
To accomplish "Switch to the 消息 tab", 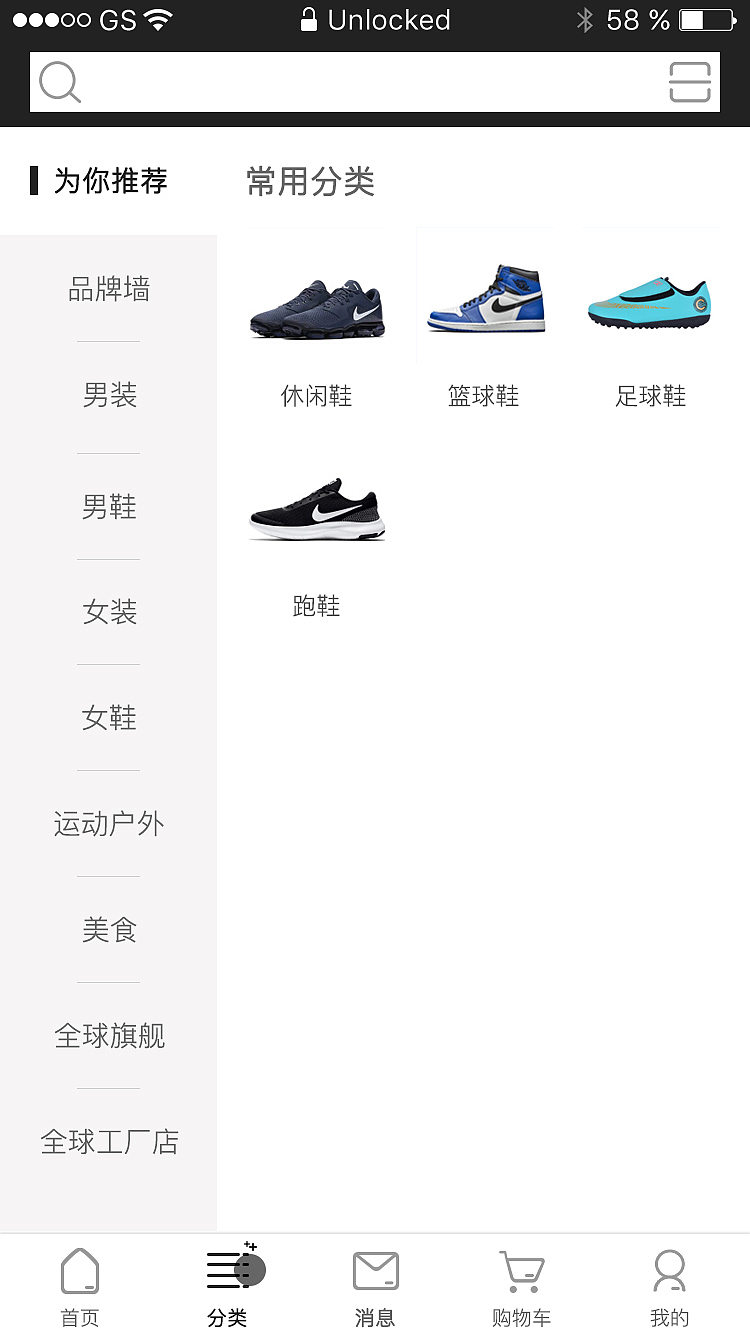I will pos(375,1285).
